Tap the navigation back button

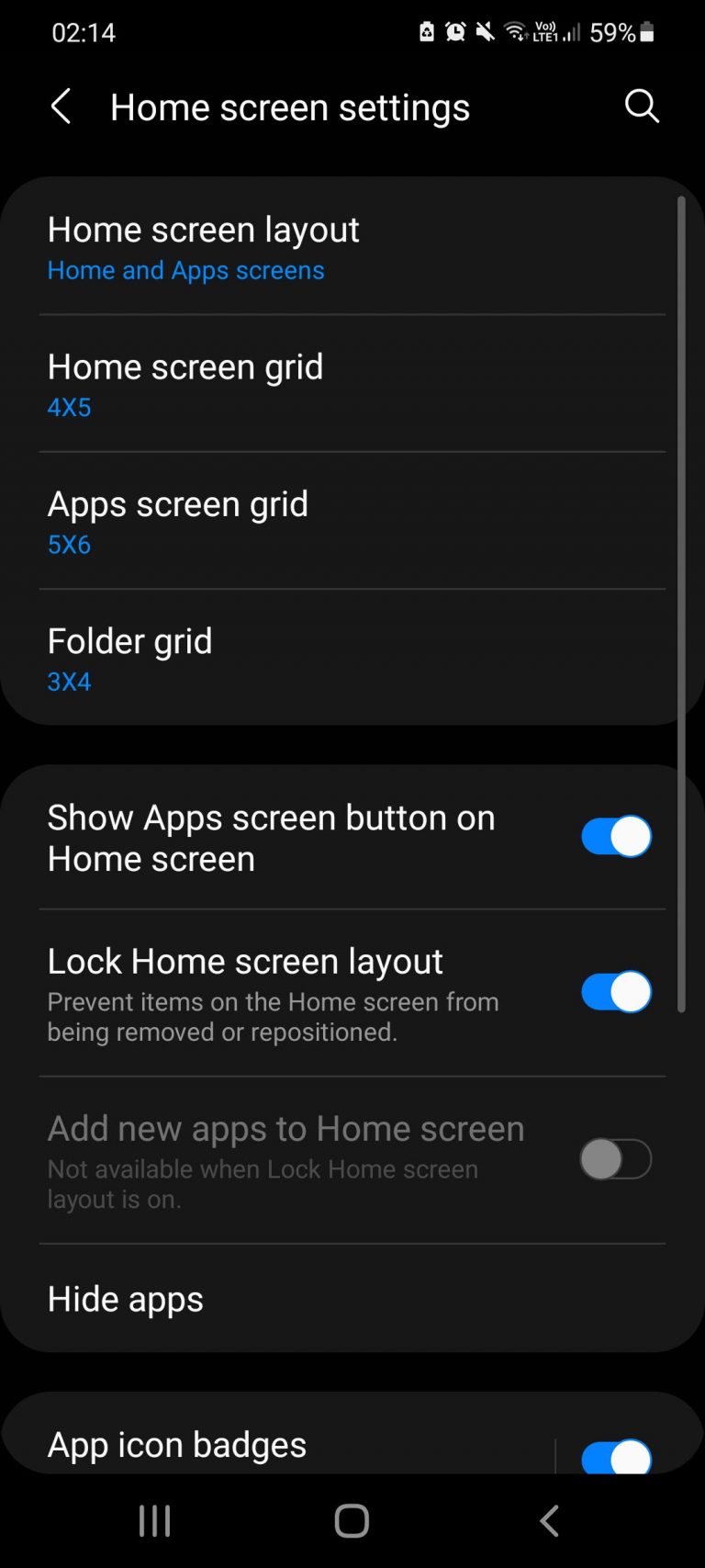(x=549, y=1520)
